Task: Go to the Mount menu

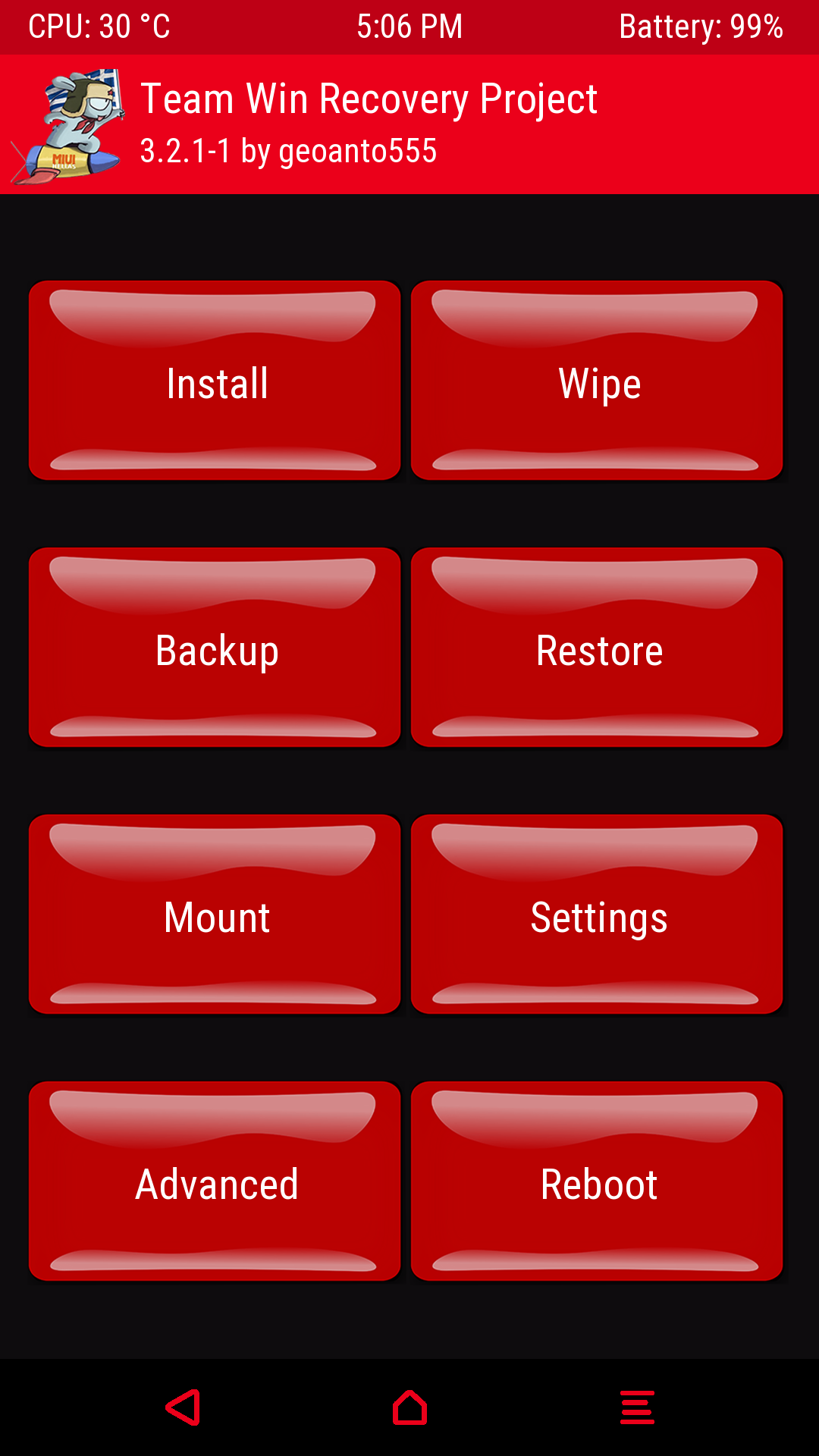Action: (215, 915)
